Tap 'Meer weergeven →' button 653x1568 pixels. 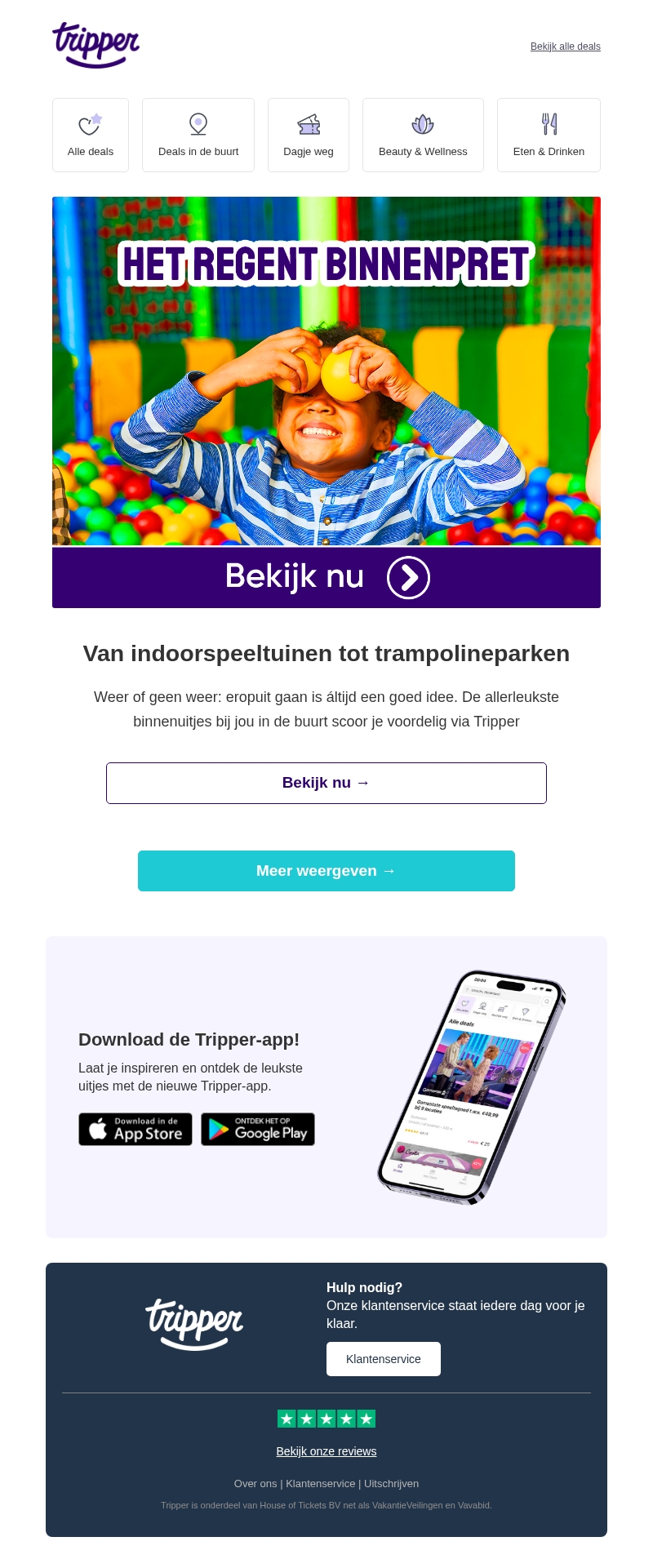[x=326, y=871]
